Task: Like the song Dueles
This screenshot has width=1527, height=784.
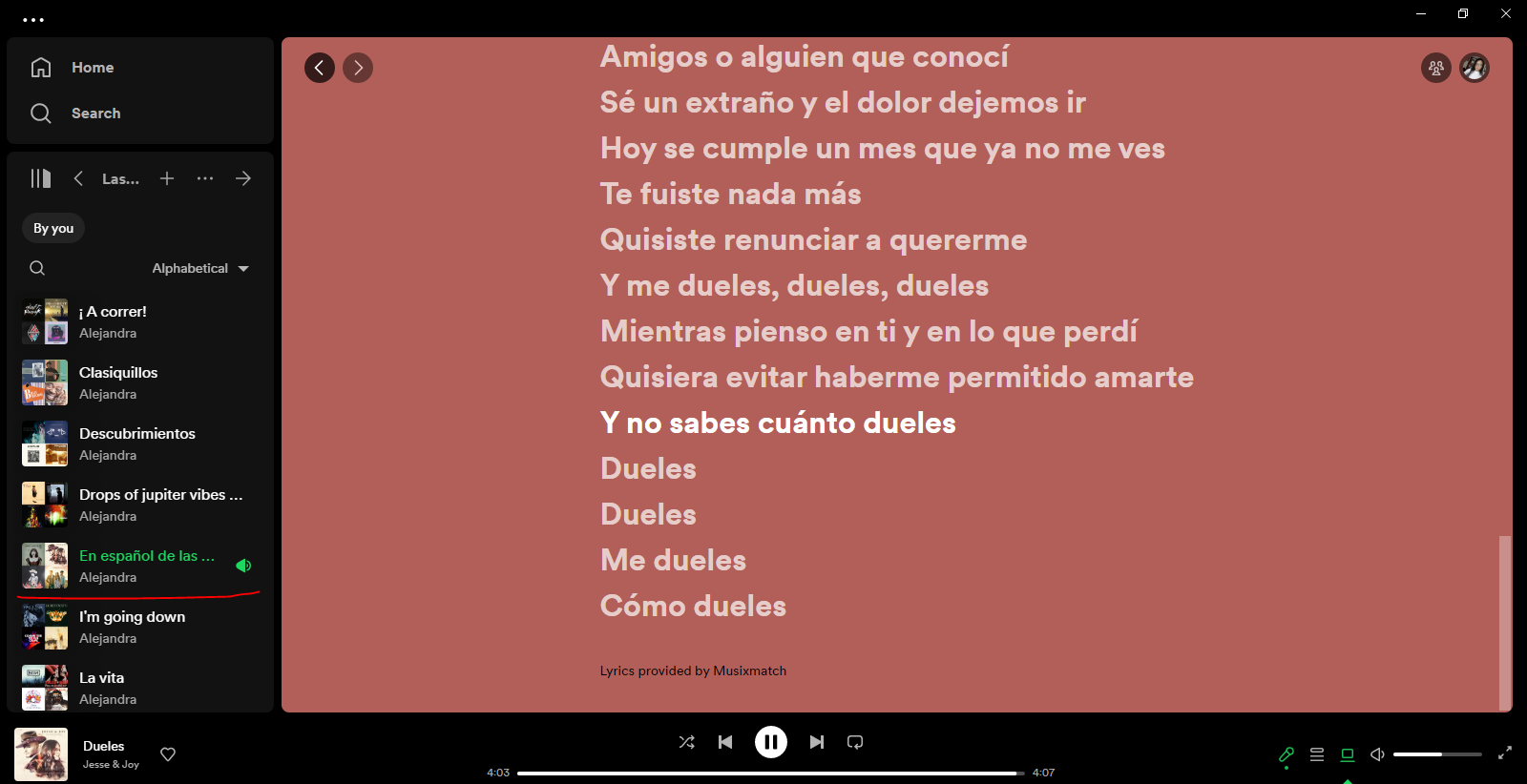Action: pyautogui.click(x=168, y=754)
